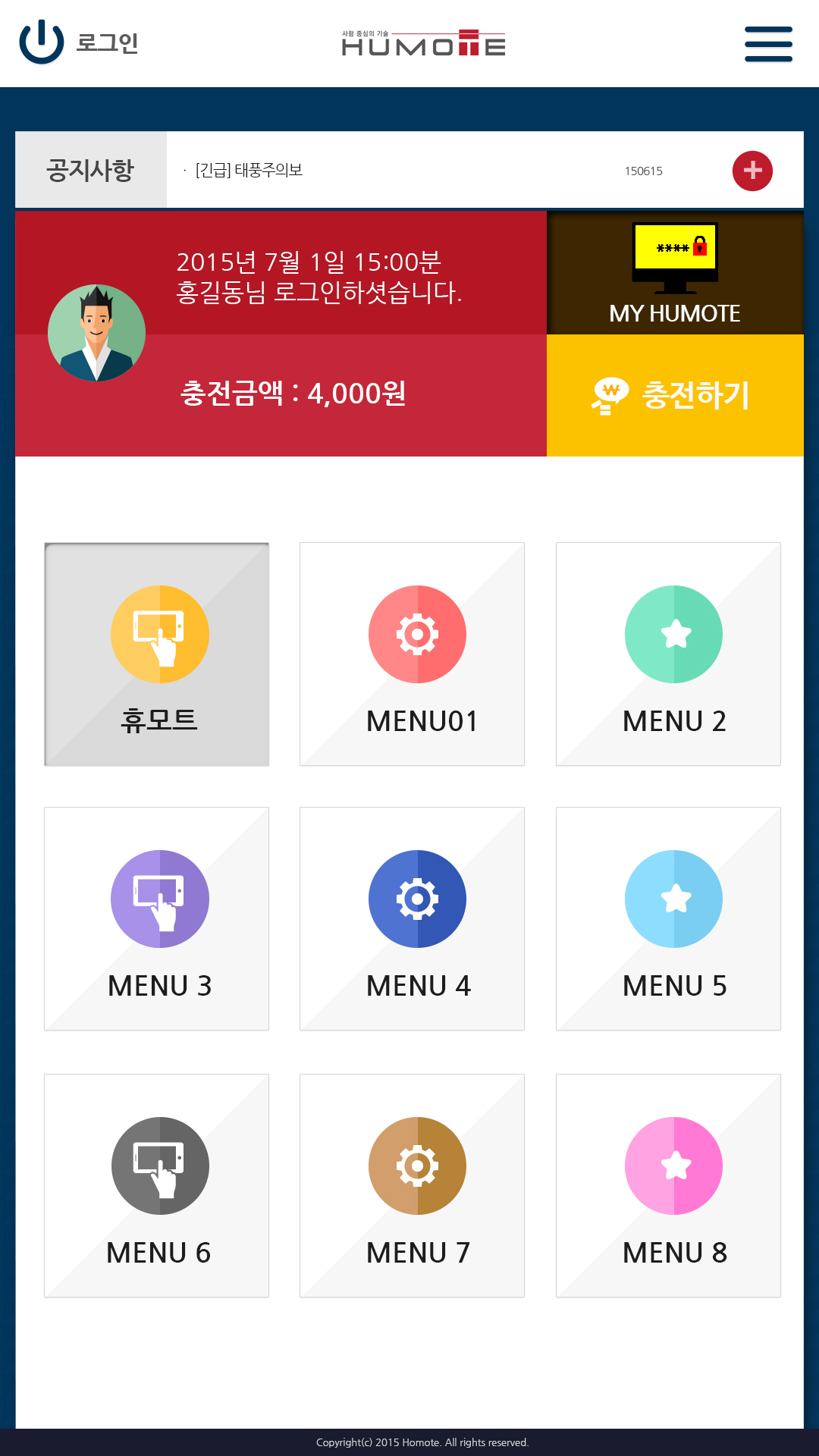Screen dimensions: 819x1456
Task: Open MENU01
Action: pos(412,654)
